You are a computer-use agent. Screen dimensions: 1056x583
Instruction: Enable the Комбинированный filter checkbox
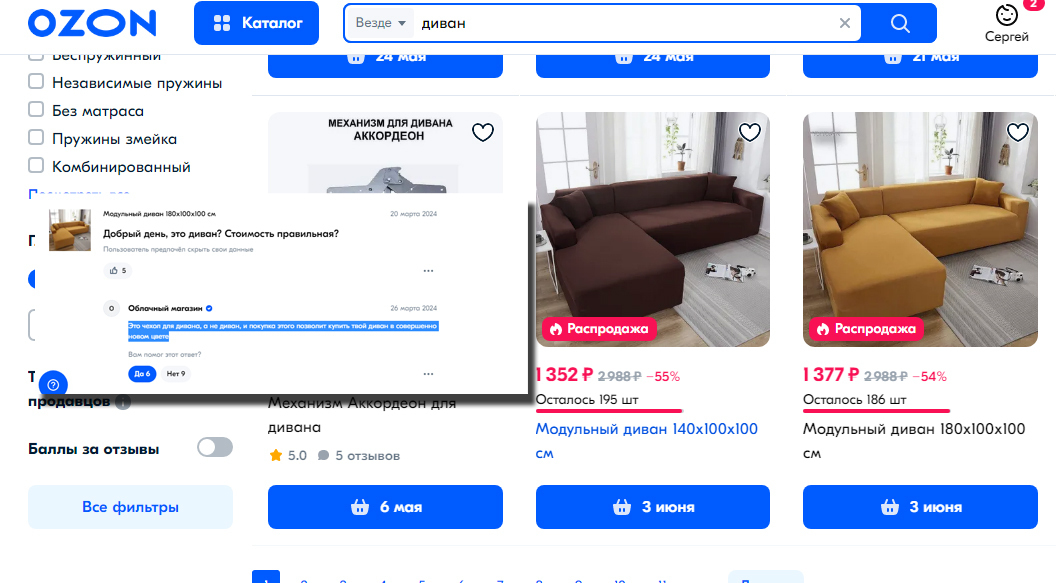coord(36,167)
